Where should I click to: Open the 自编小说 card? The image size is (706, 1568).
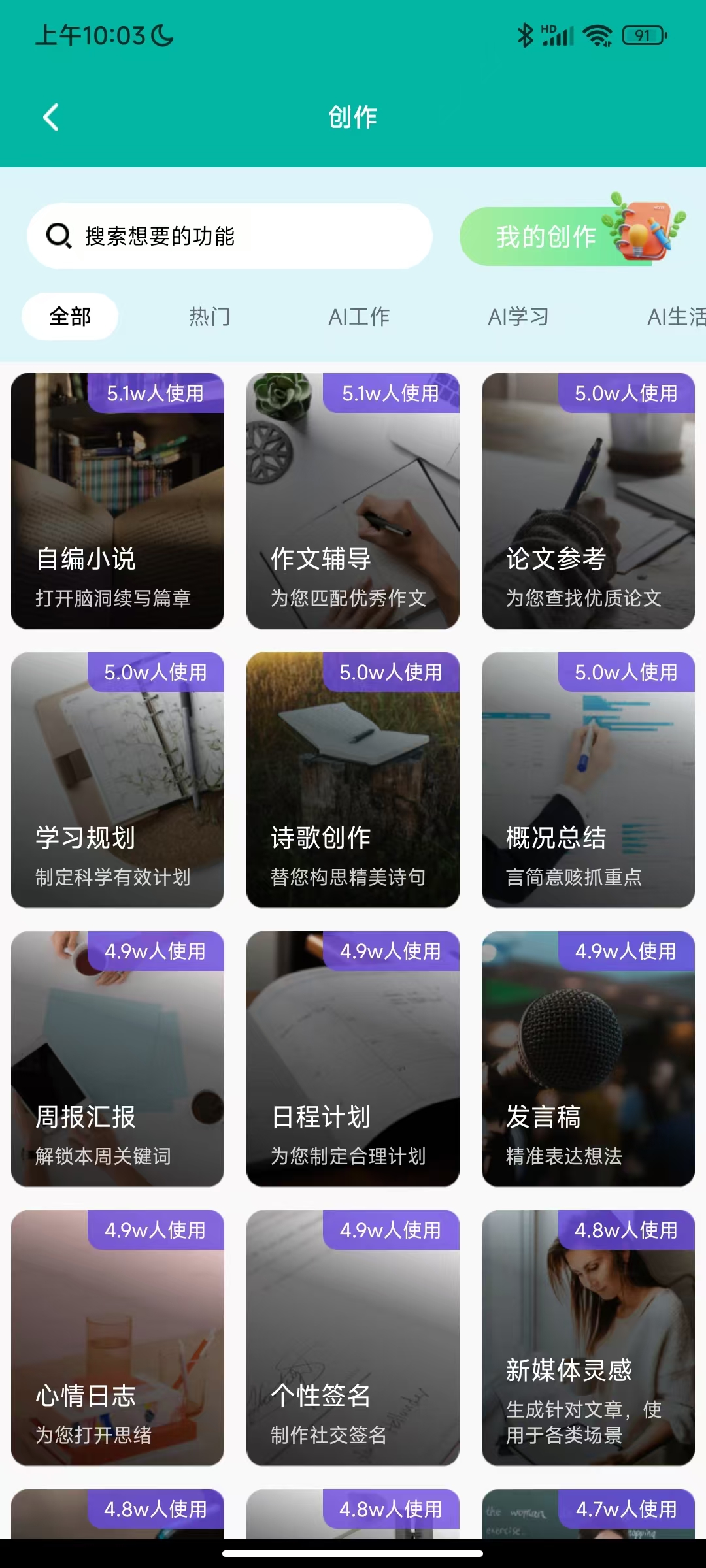118,501
